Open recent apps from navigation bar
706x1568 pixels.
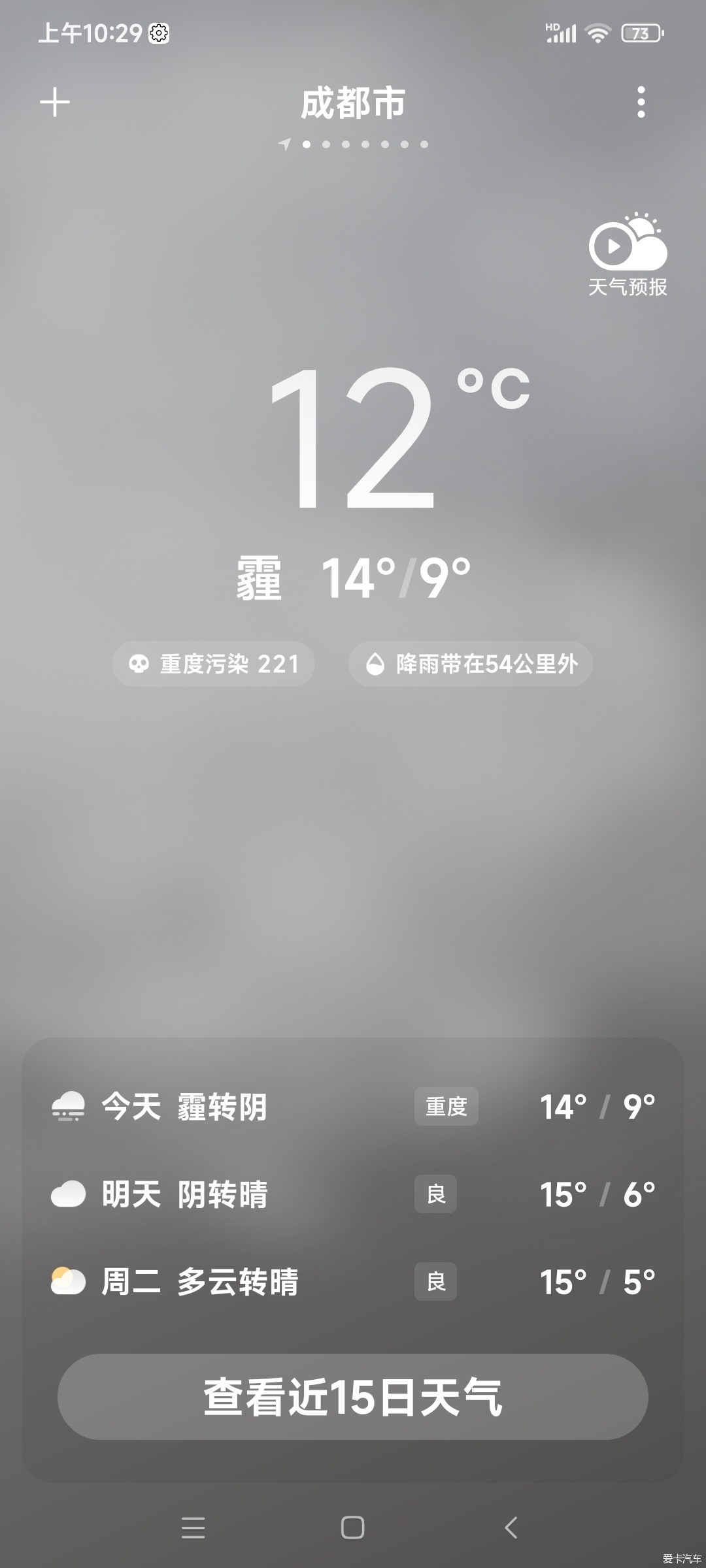(193, 1527)
